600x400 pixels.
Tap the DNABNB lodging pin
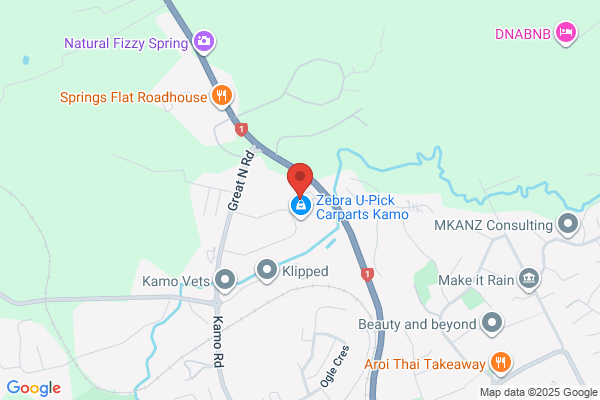point(566,33)
